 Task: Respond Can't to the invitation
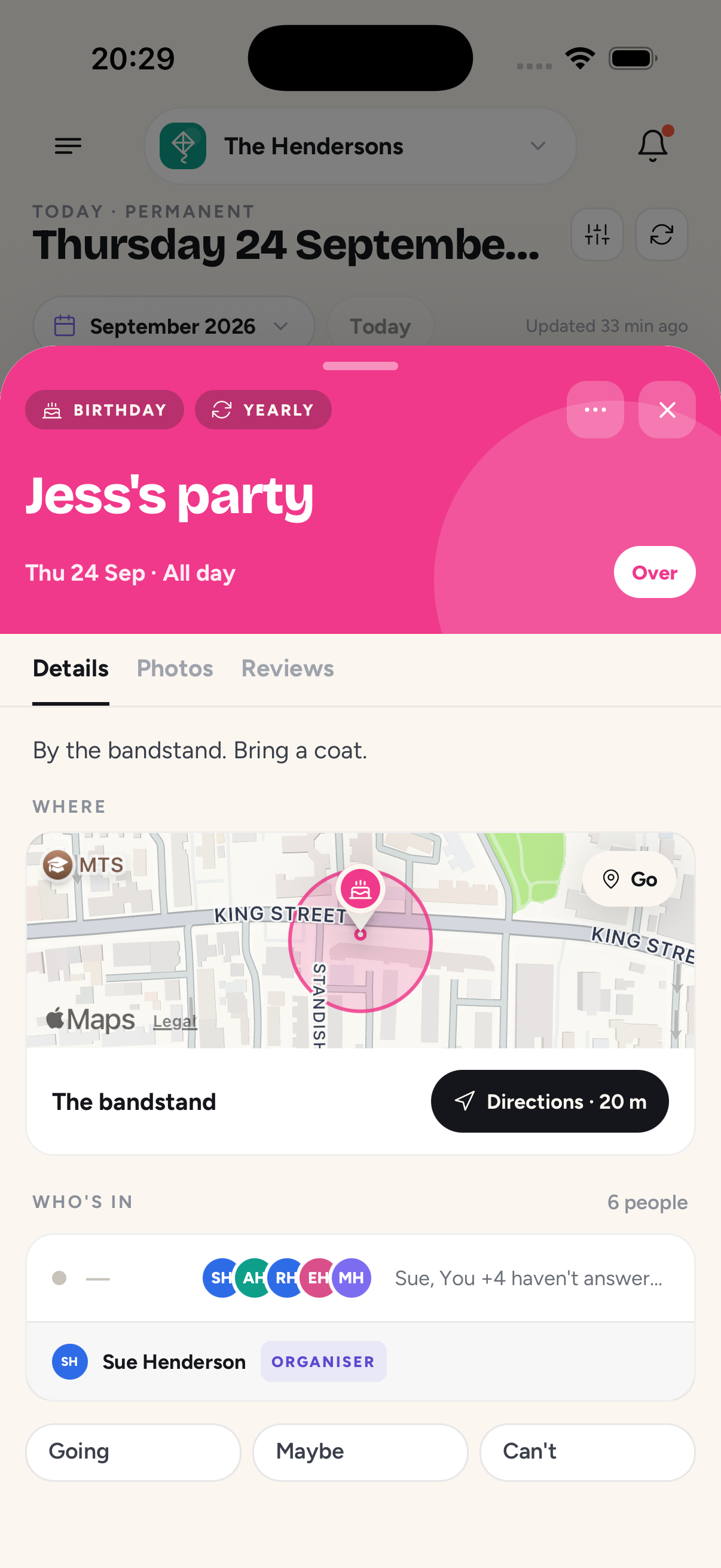pos(587,1452)
